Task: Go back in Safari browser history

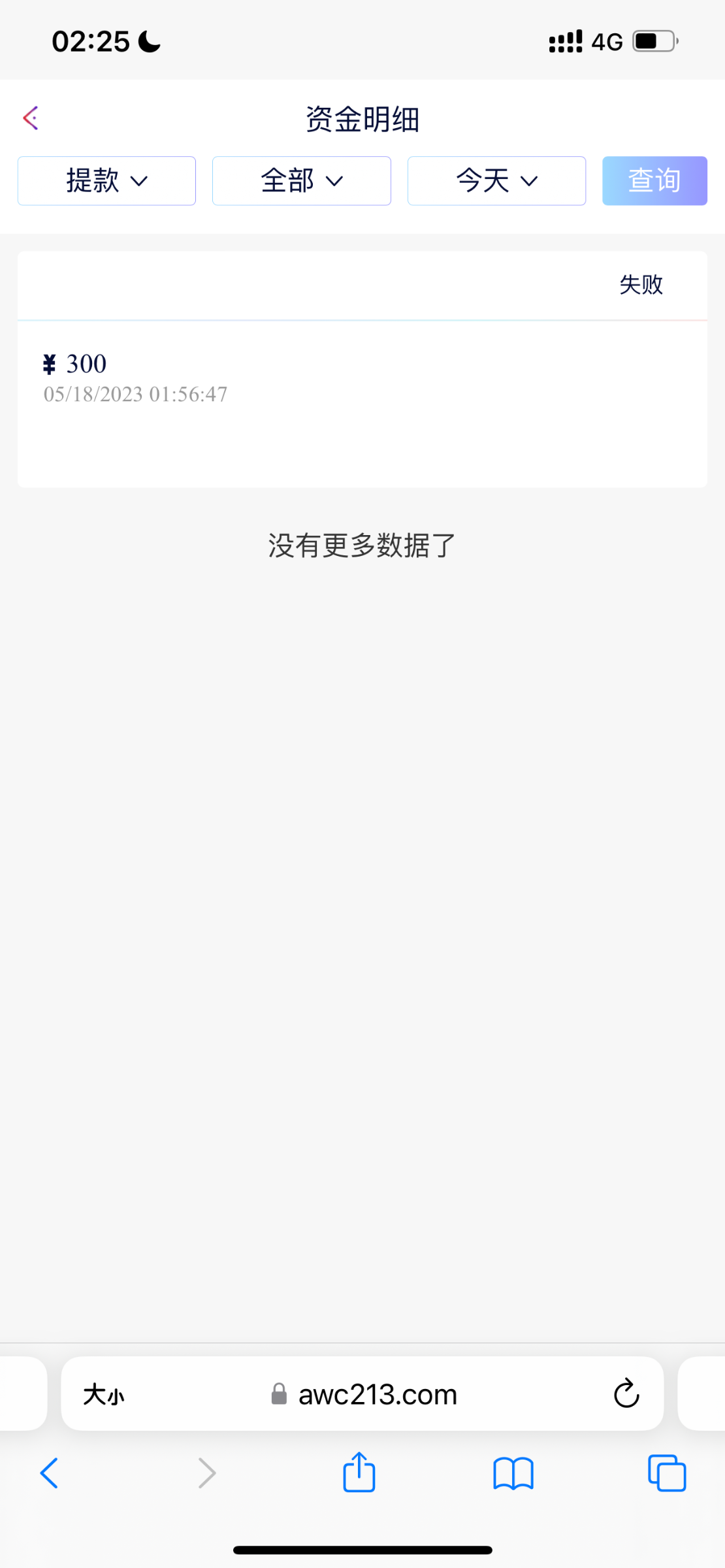Action: pos(49,1473)
